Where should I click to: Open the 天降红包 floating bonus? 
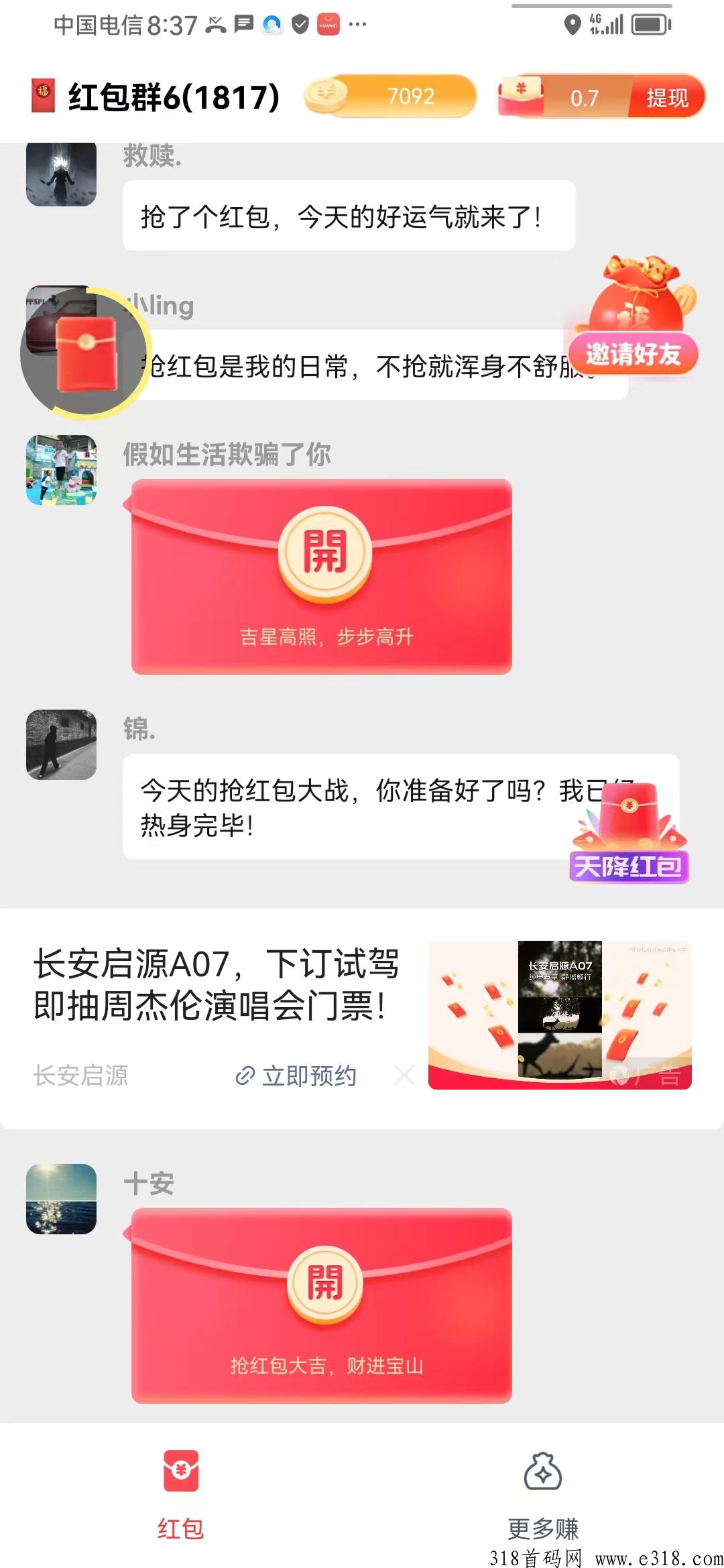tap(629, 838)
